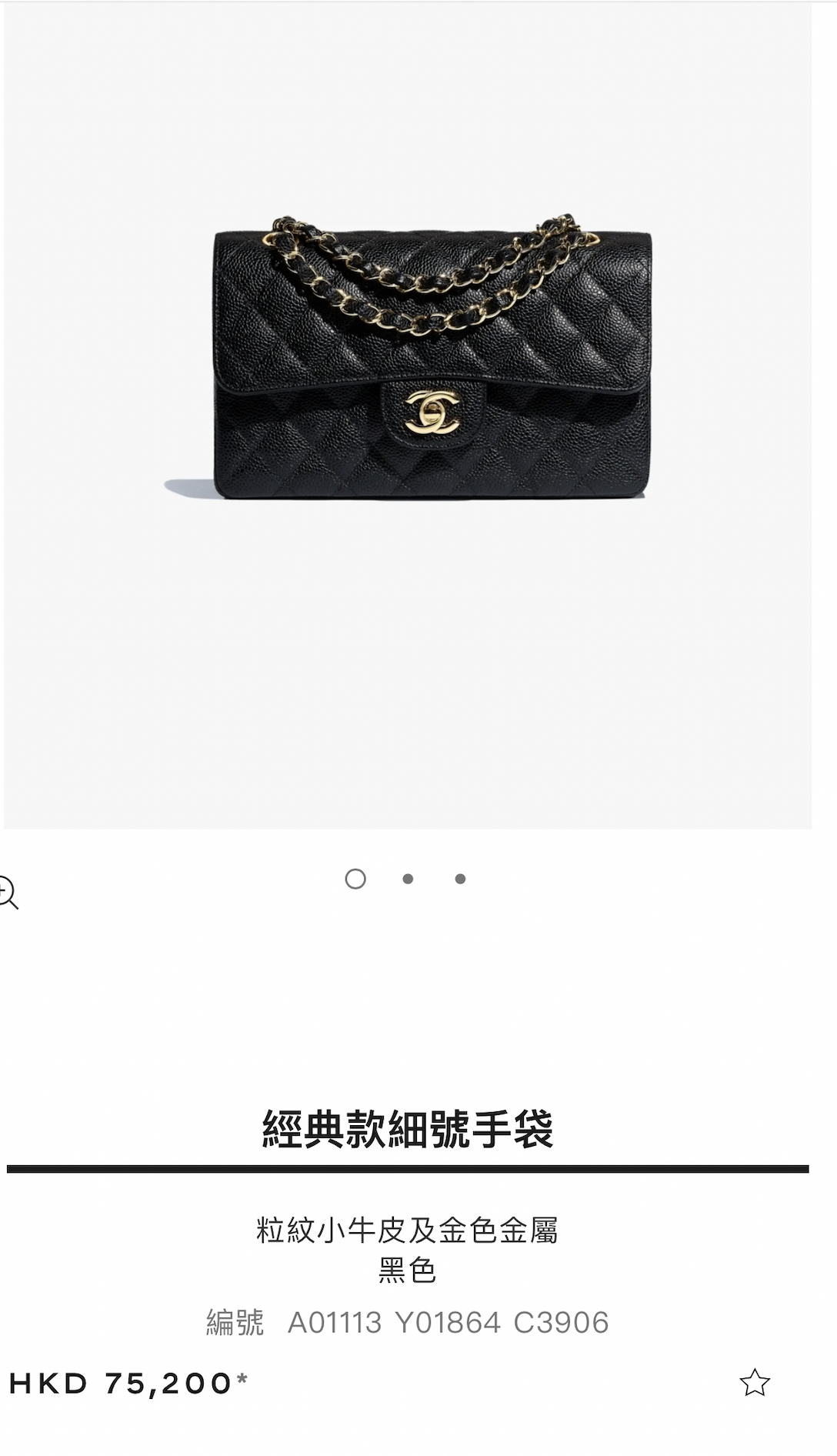
Task: Tap the zoom magnifier icon
Action: pos(8,893)
